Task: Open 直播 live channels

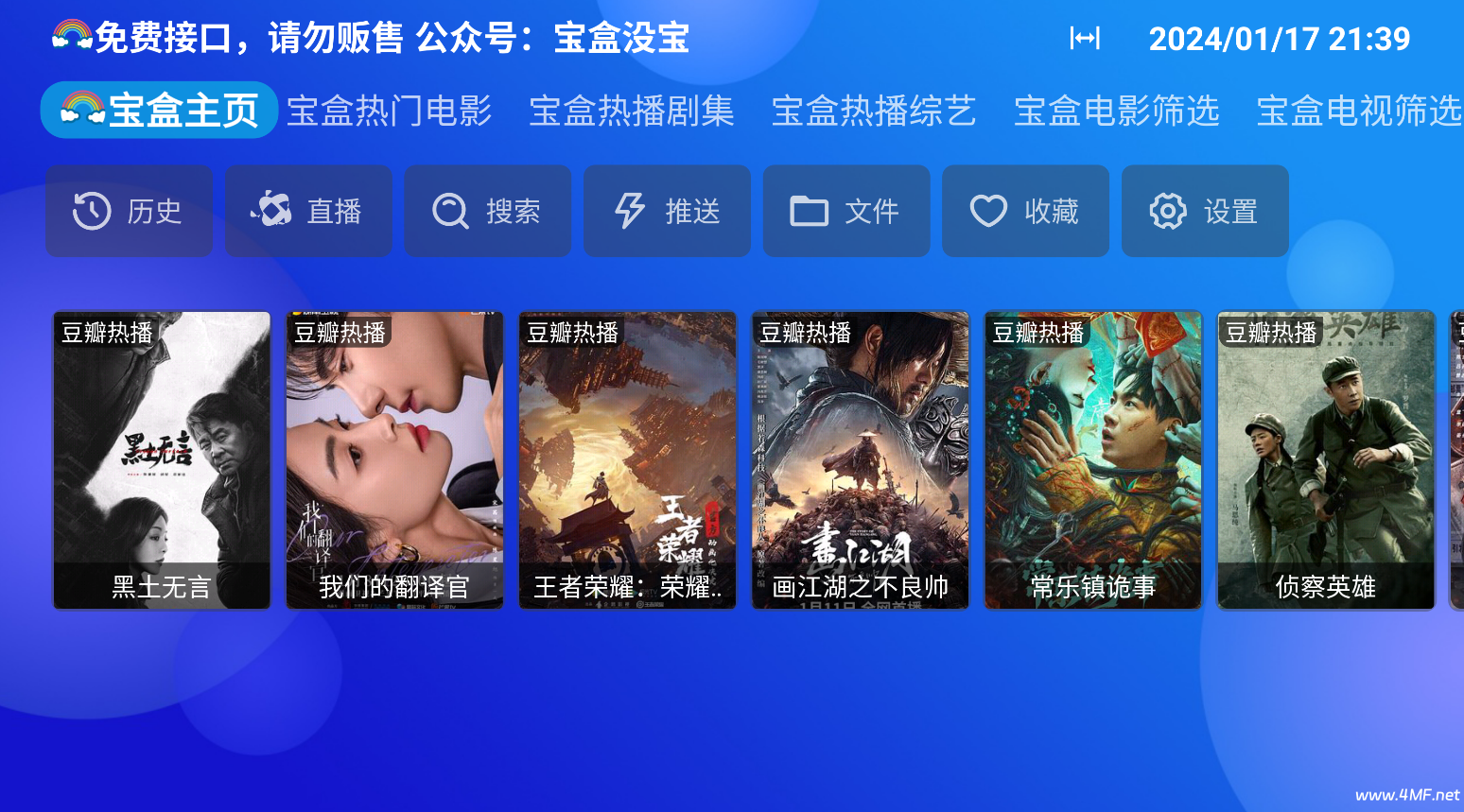Action: point(308,211)
